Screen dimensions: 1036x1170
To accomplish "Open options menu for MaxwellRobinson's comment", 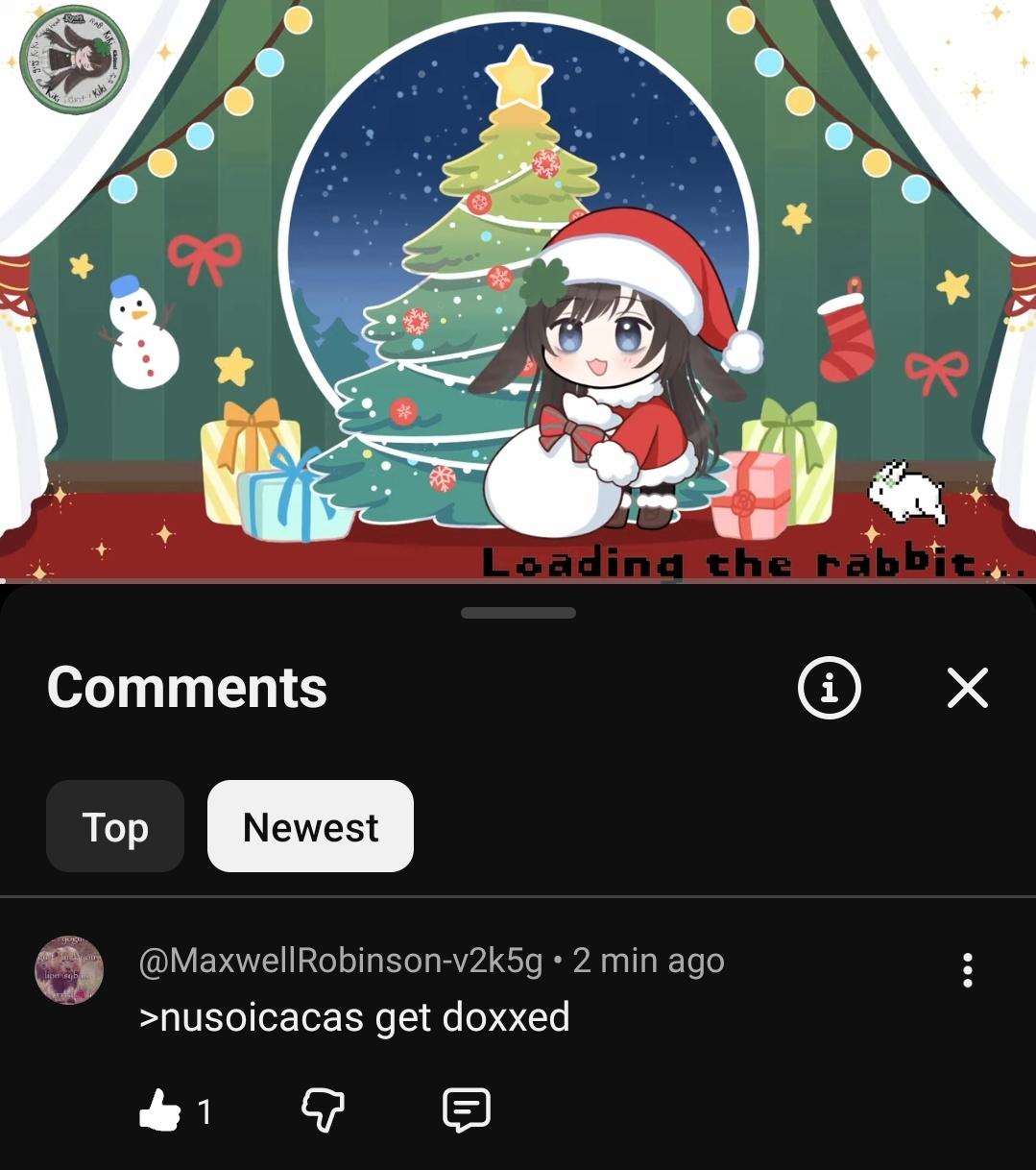I will point(967,970).
